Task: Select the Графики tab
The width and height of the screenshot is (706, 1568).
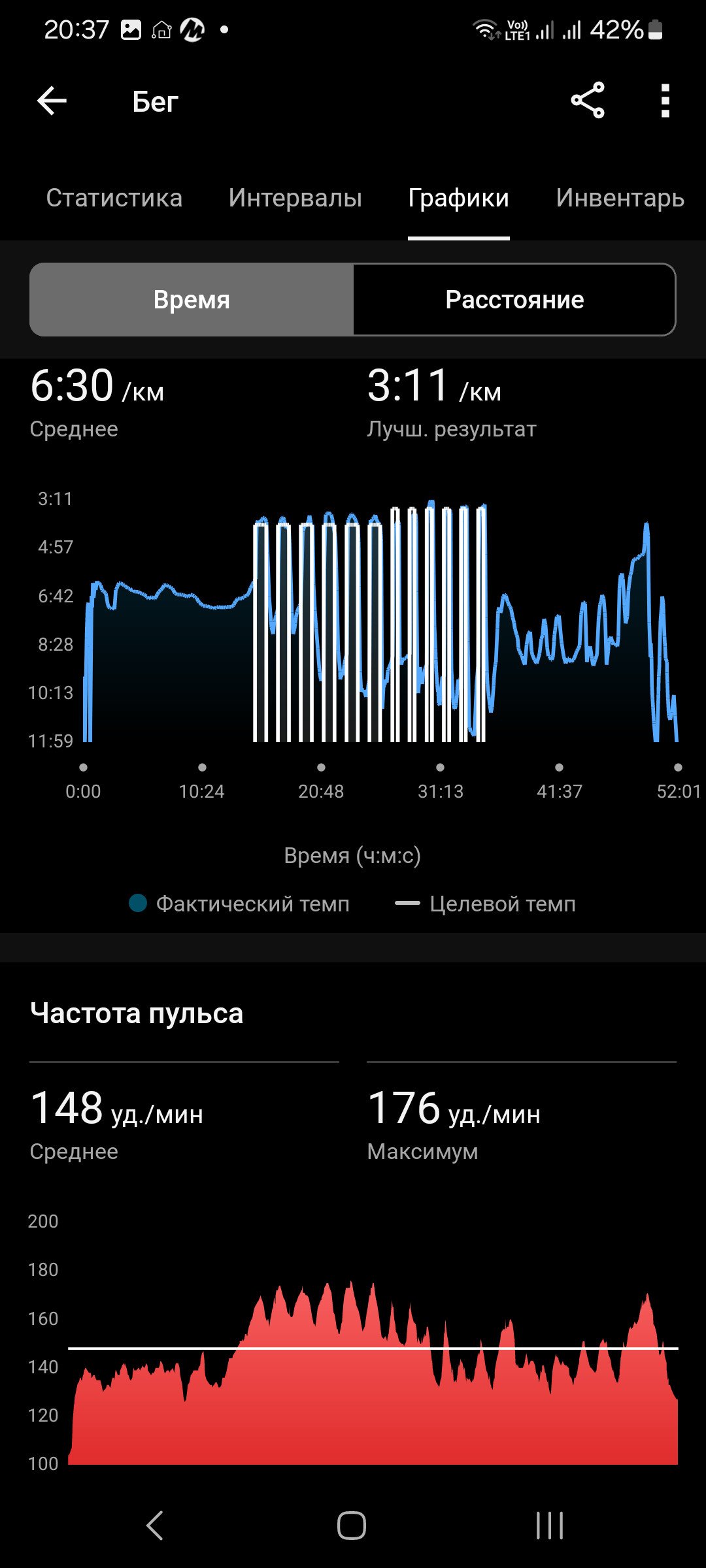Action: (458, 198)
